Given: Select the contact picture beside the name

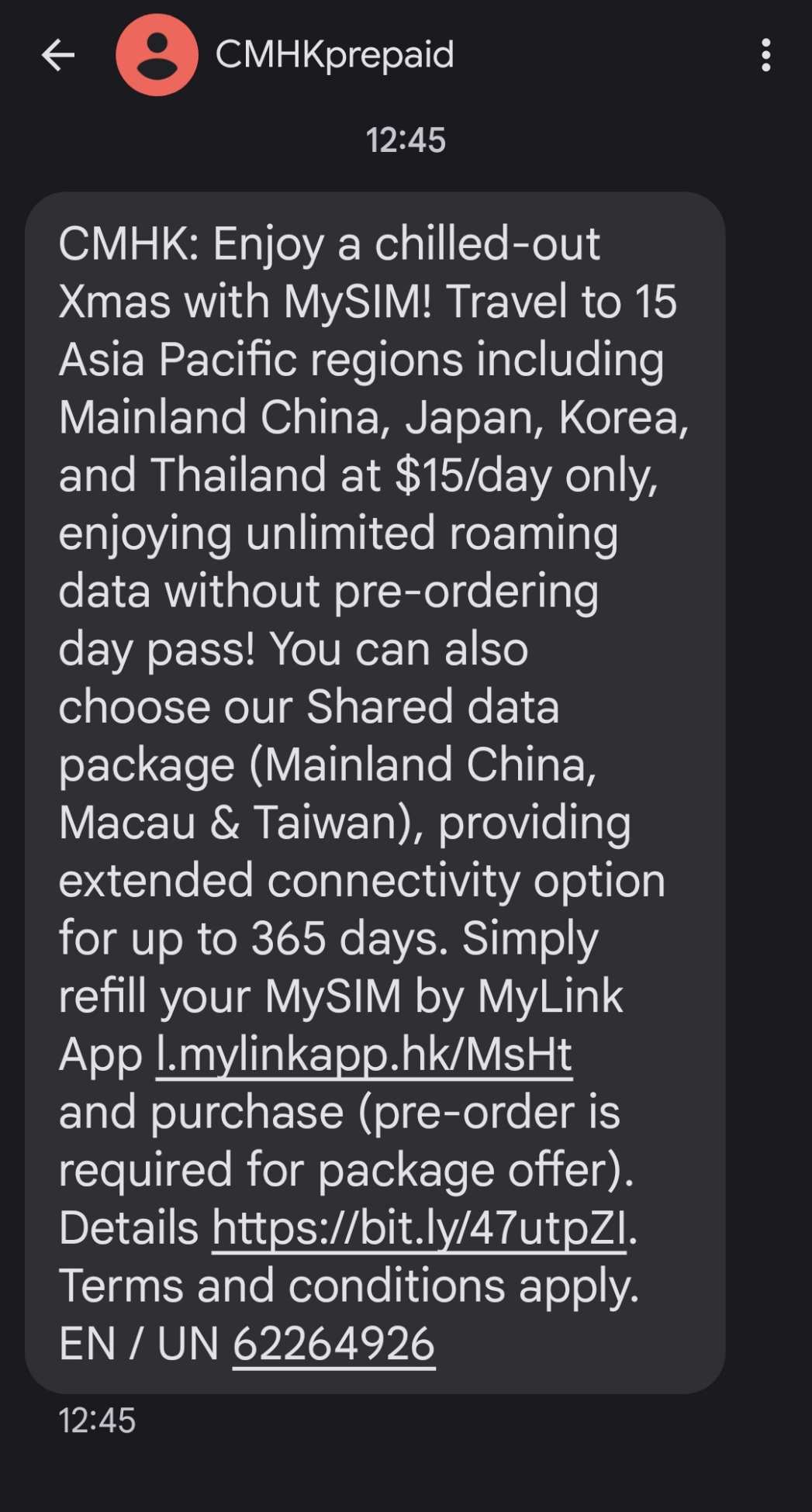Looking at the screenshot, I should (157, 56).
